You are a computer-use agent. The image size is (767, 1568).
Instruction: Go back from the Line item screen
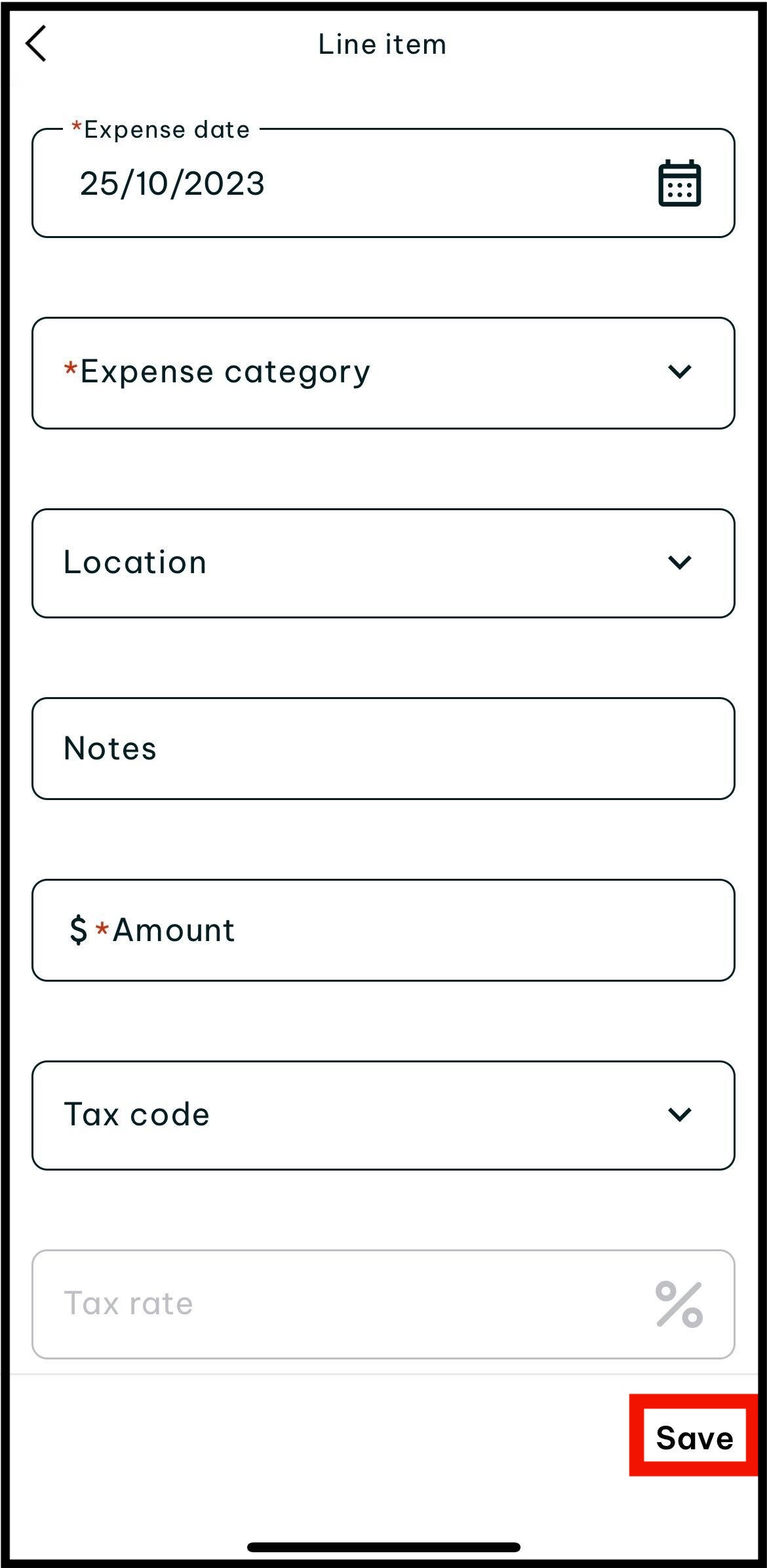click(x=37, y=44)
